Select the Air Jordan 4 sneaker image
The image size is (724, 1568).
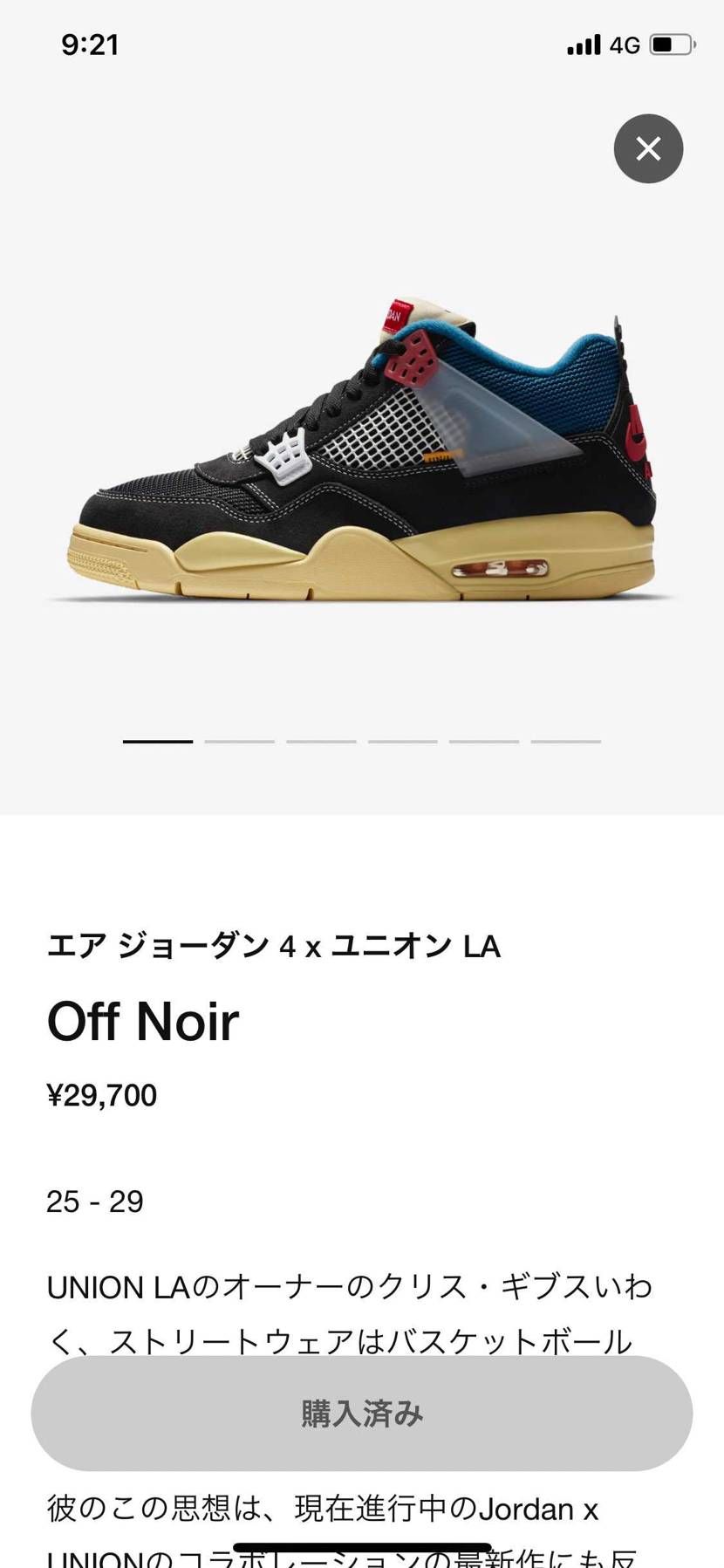click(x=362, y=445)
